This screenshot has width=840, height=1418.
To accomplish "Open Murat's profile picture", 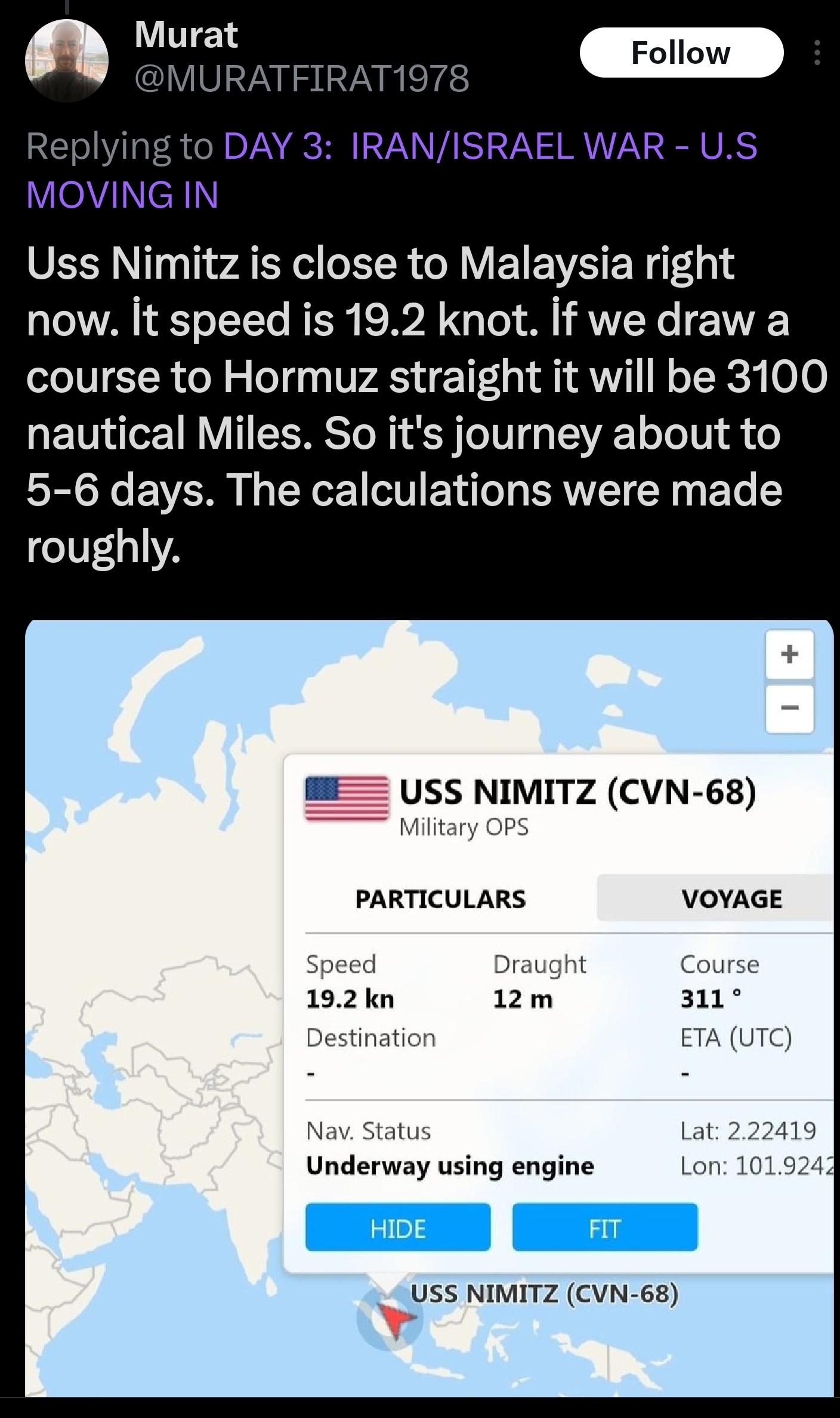I will coord(67,60).
